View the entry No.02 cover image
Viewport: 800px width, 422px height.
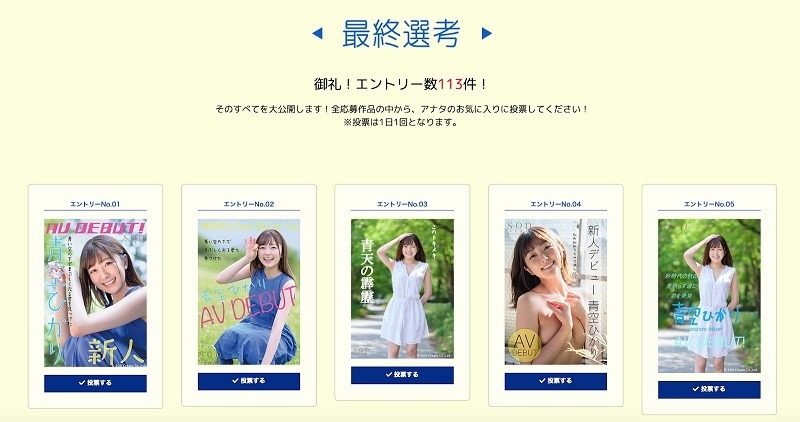coord(249,291)
